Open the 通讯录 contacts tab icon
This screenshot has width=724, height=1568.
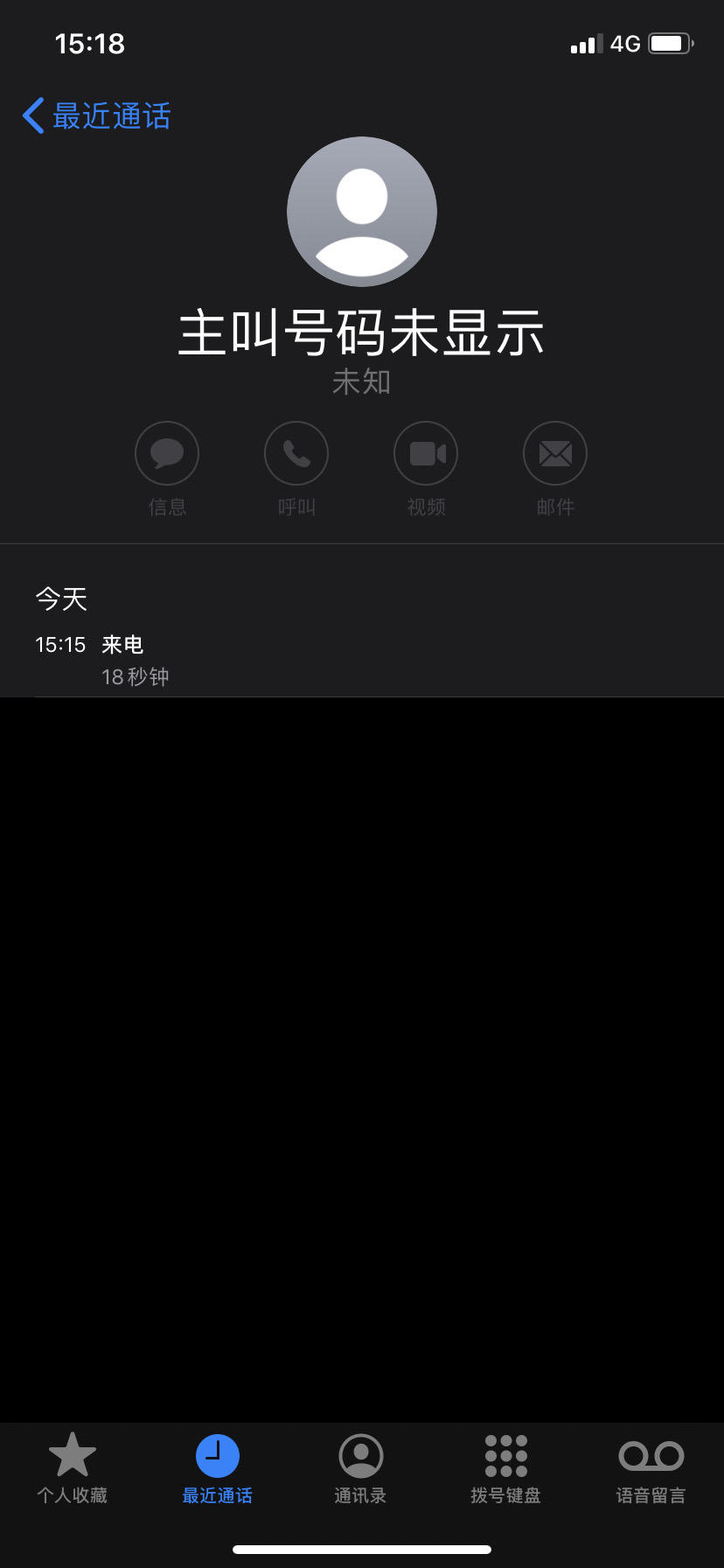coord(361,1457)
